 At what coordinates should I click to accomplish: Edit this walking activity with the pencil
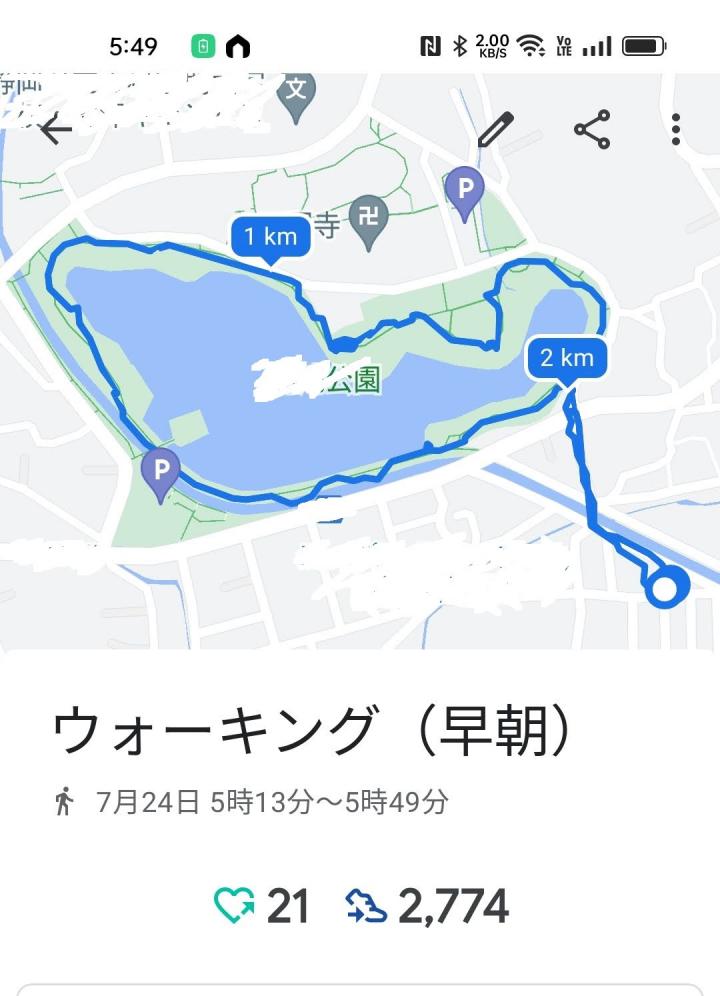point(495,130)
